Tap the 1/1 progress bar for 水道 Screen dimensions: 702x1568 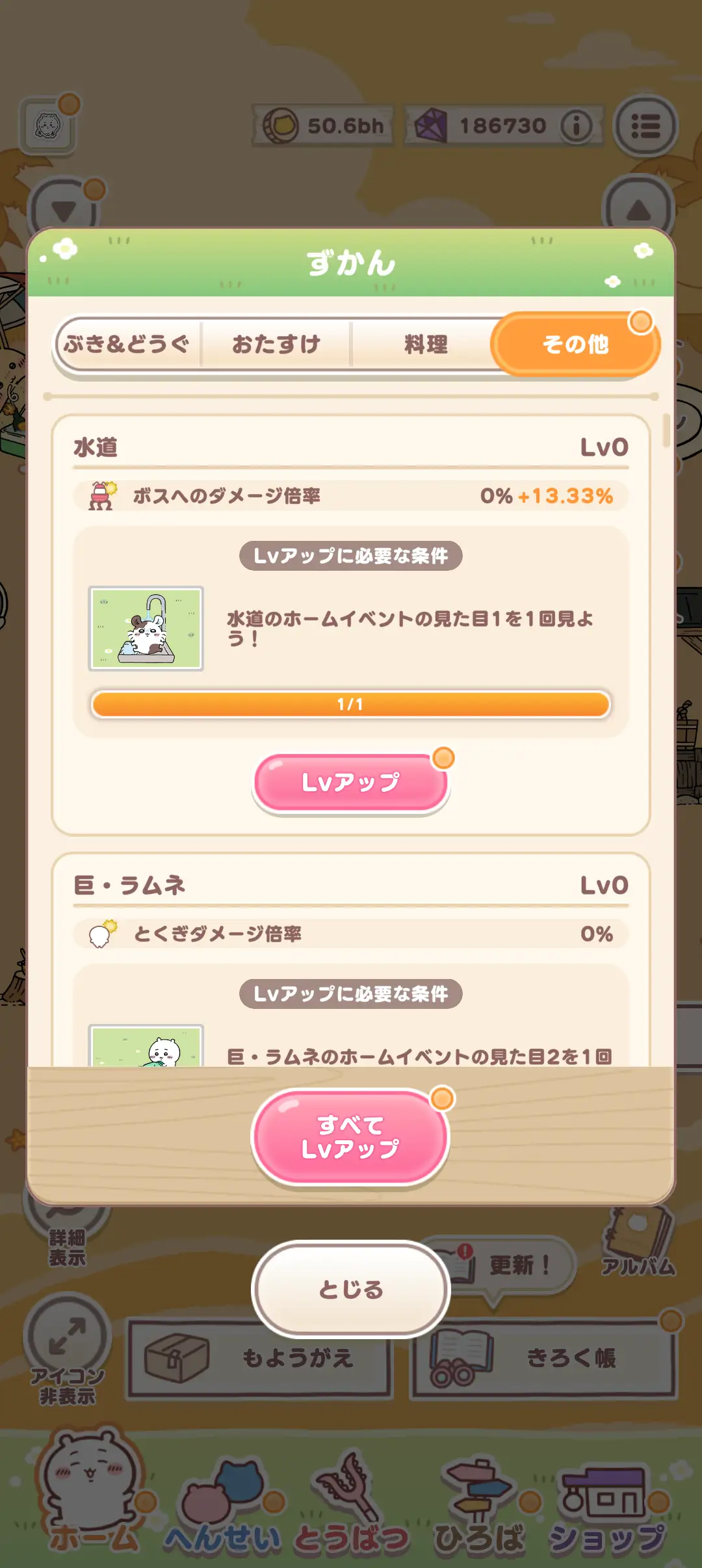pos(351,703)
